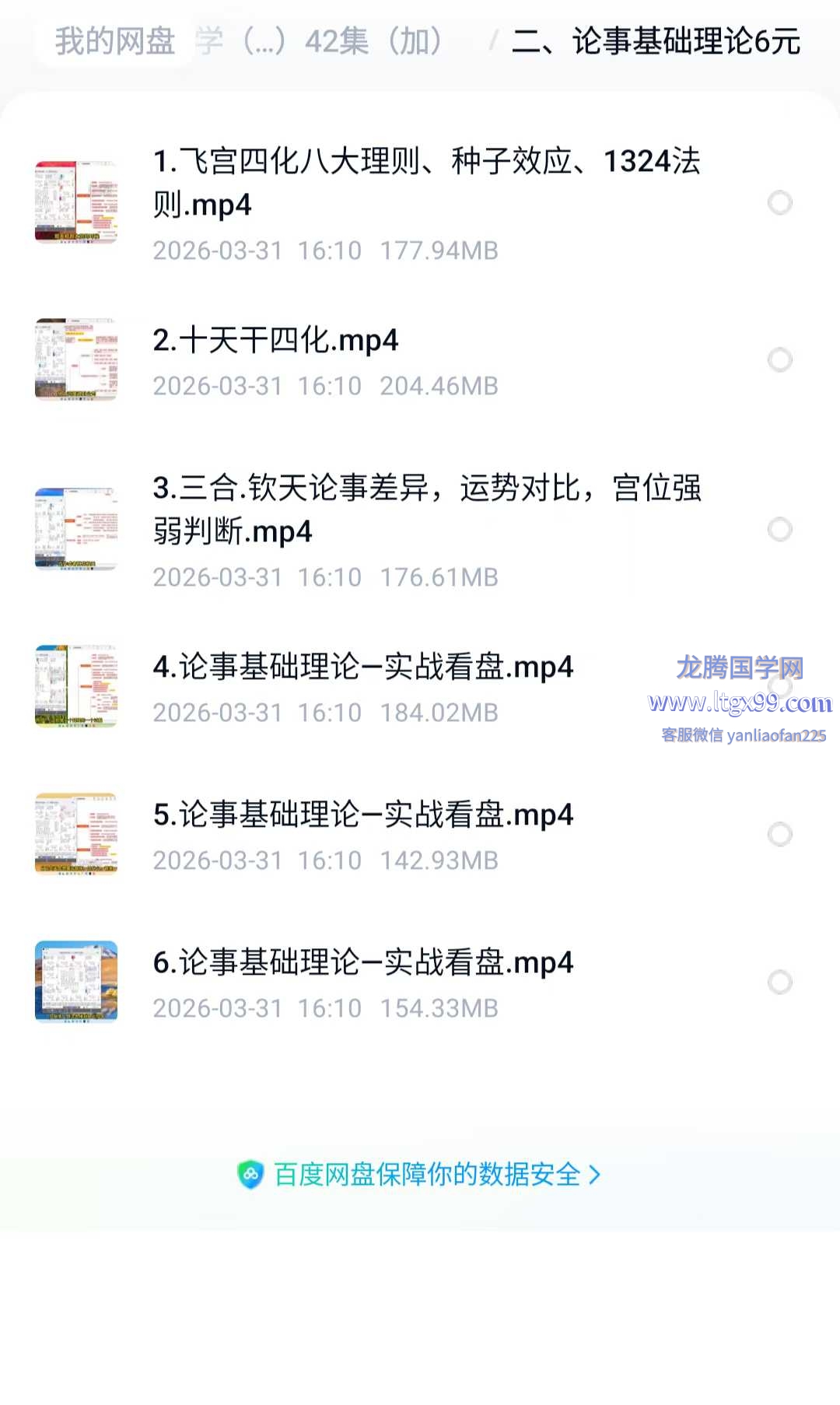This screenshot has width=840, height=1405.
Task: Mark 3.三合.钦天论事差异 file as selected
Action: click(779, 530)
